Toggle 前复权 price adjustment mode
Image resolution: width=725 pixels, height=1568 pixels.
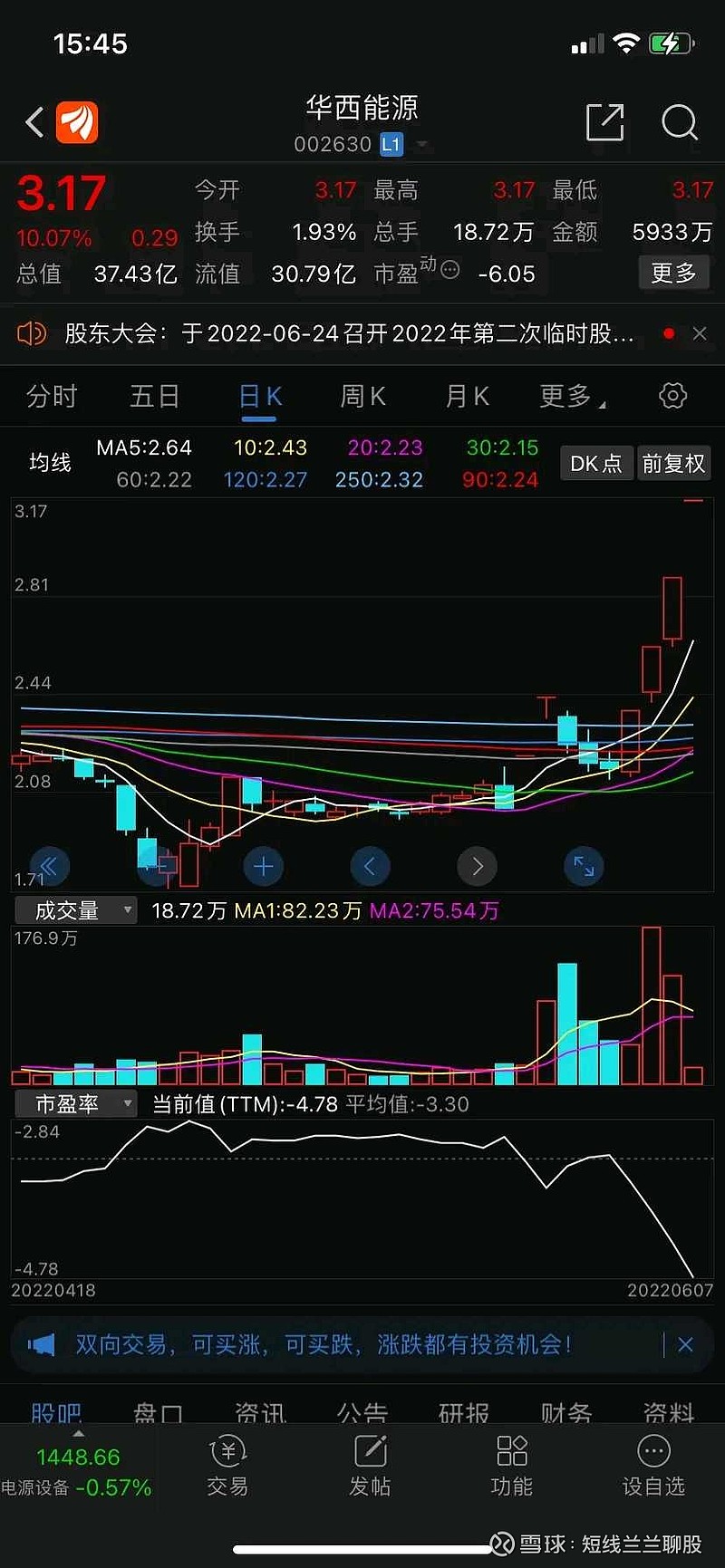point(674,463)
